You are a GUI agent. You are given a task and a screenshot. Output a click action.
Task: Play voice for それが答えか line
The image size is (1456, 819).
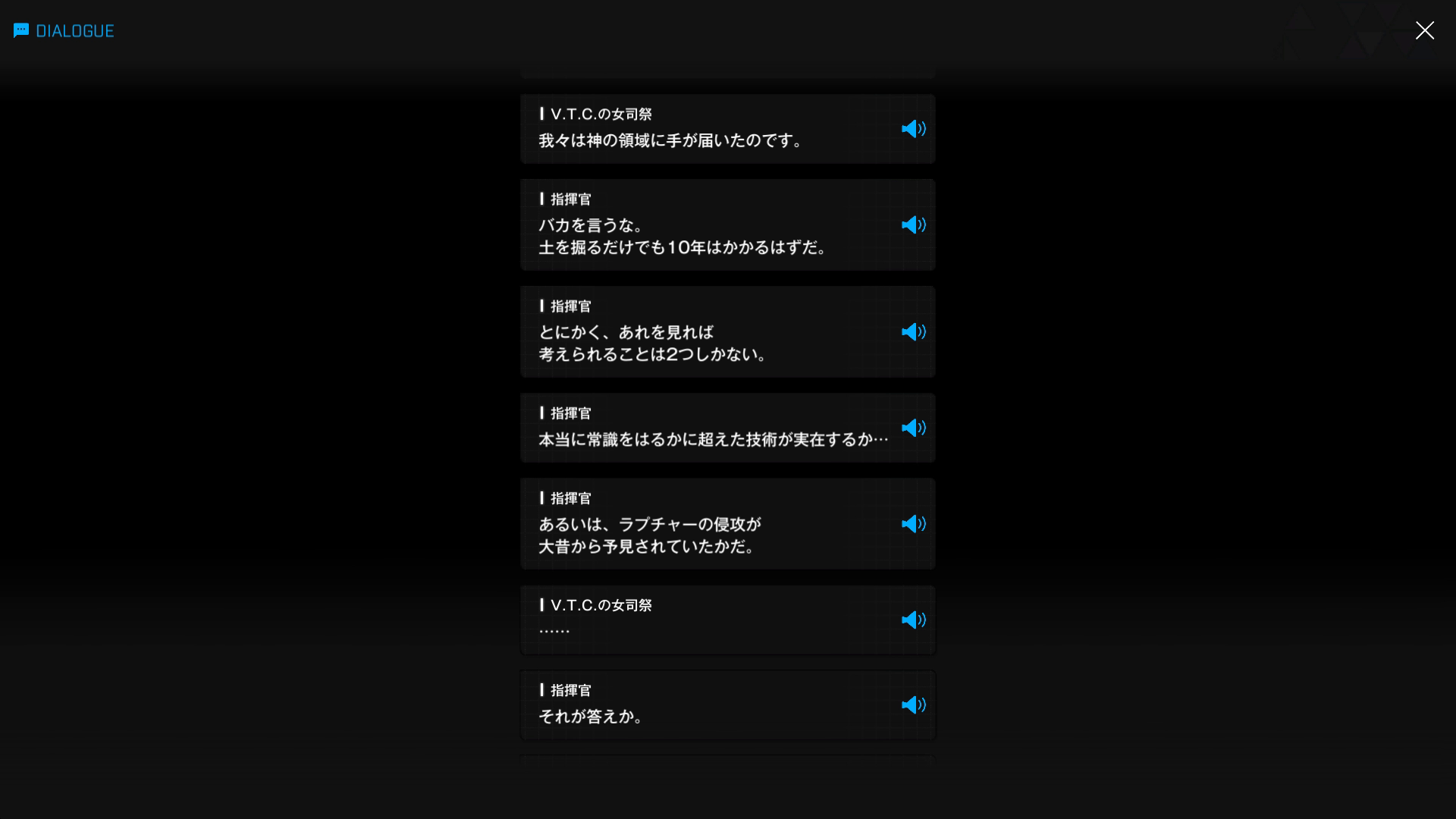(x=913, y=705)
